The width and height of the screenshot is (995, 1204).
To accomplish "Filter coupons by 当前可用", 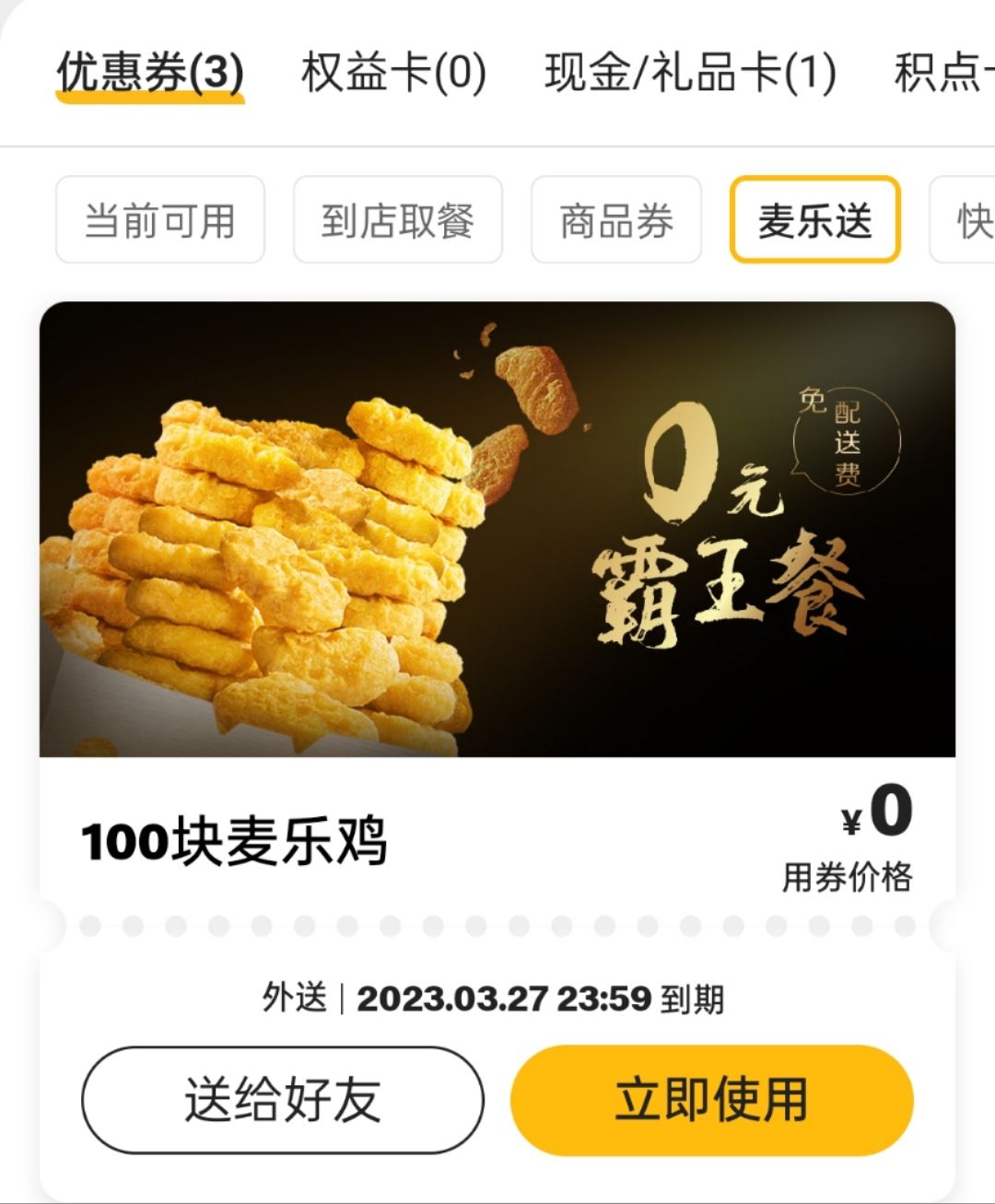I will tap(160, 220).
